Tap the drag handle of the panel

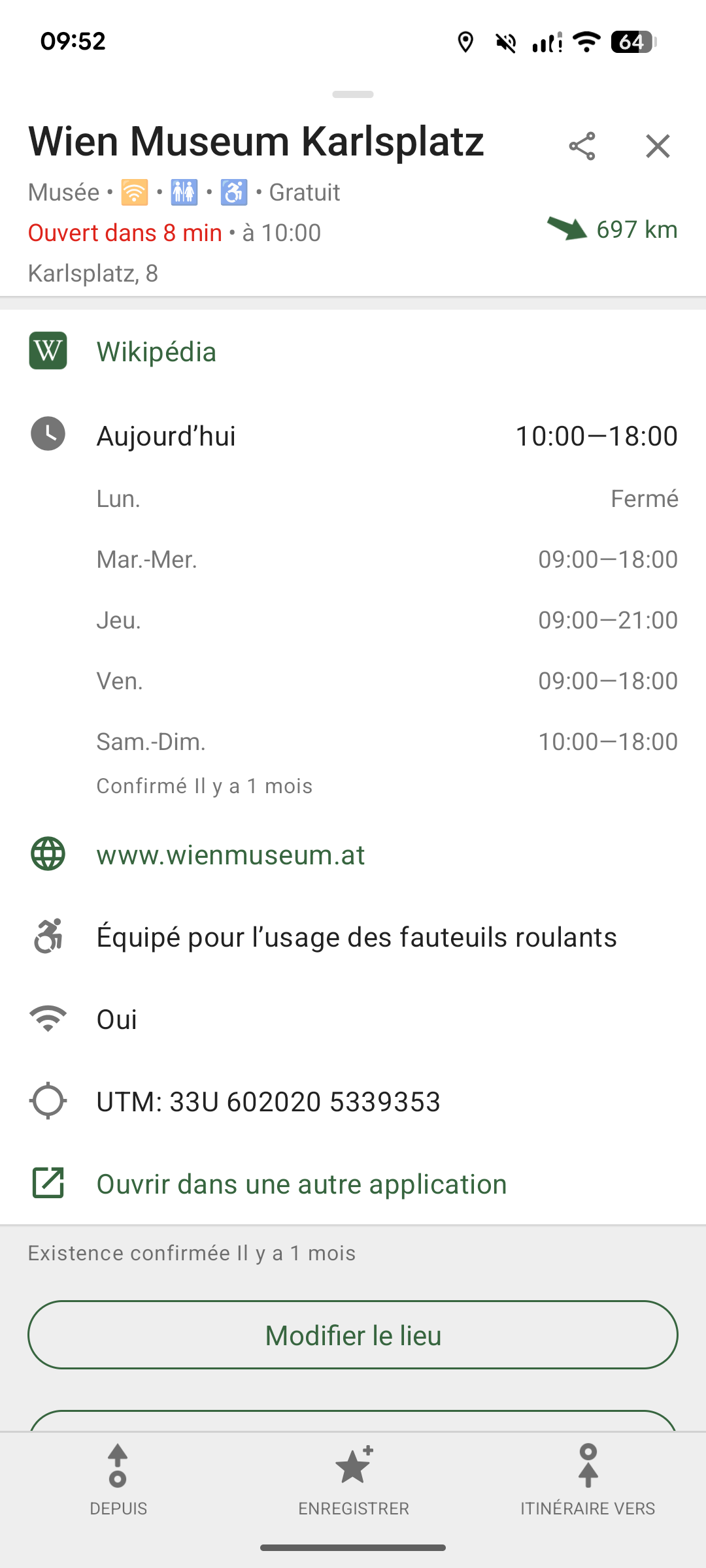coord(353,95)
